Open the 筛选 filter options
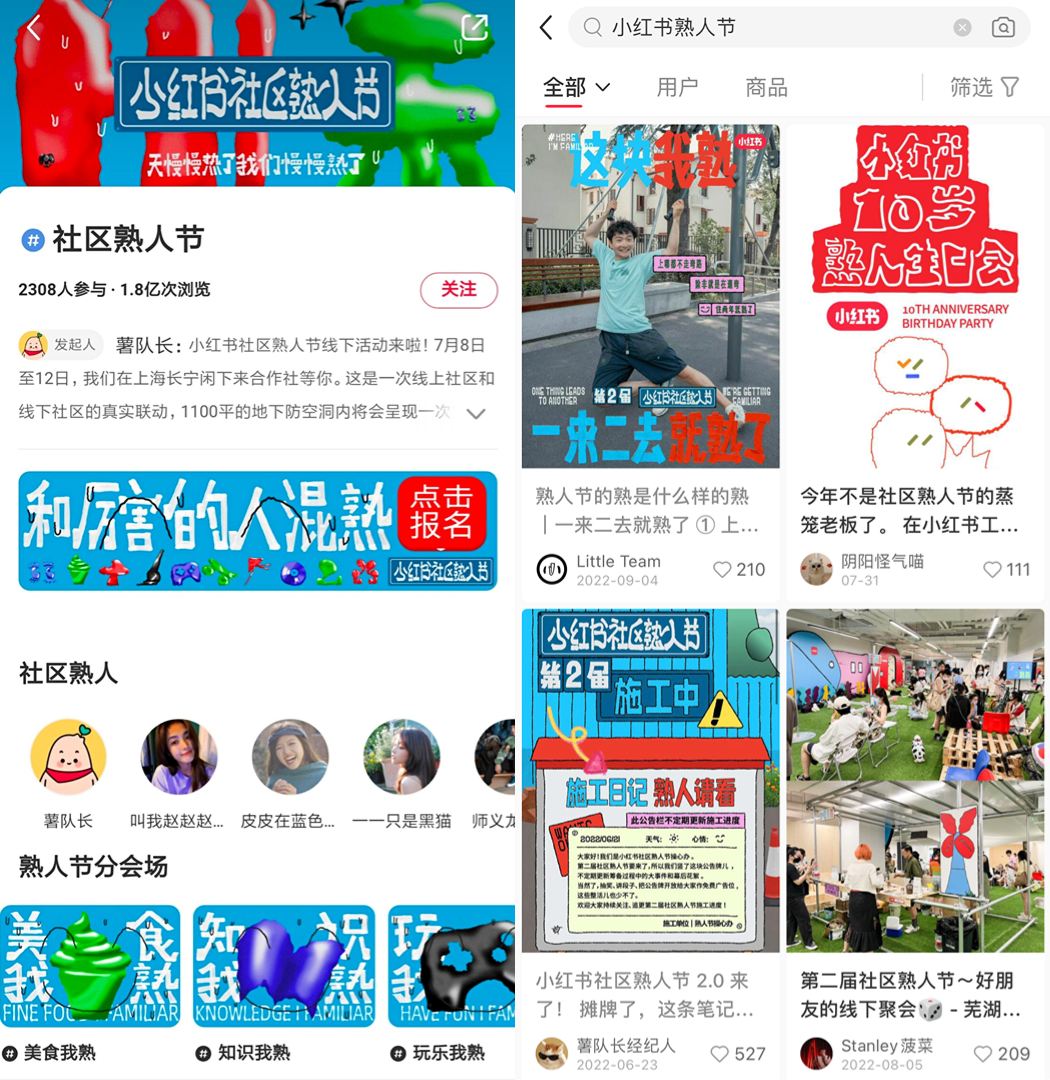This screenshot has height=1080, width=1050. pyautogui.click(x=984, y=88)
